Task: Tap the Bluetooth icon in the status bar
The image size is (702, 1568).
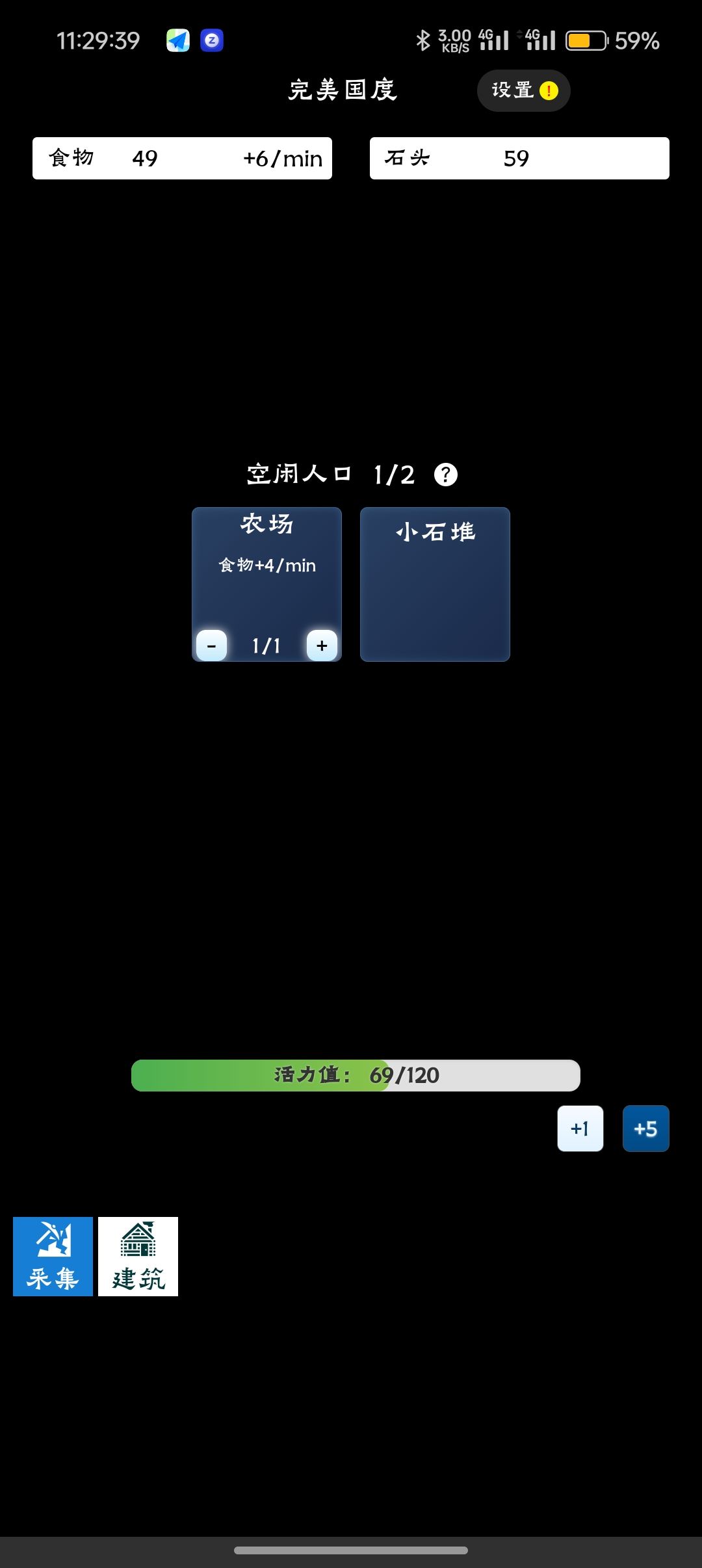Action: (x=423, y=40)
